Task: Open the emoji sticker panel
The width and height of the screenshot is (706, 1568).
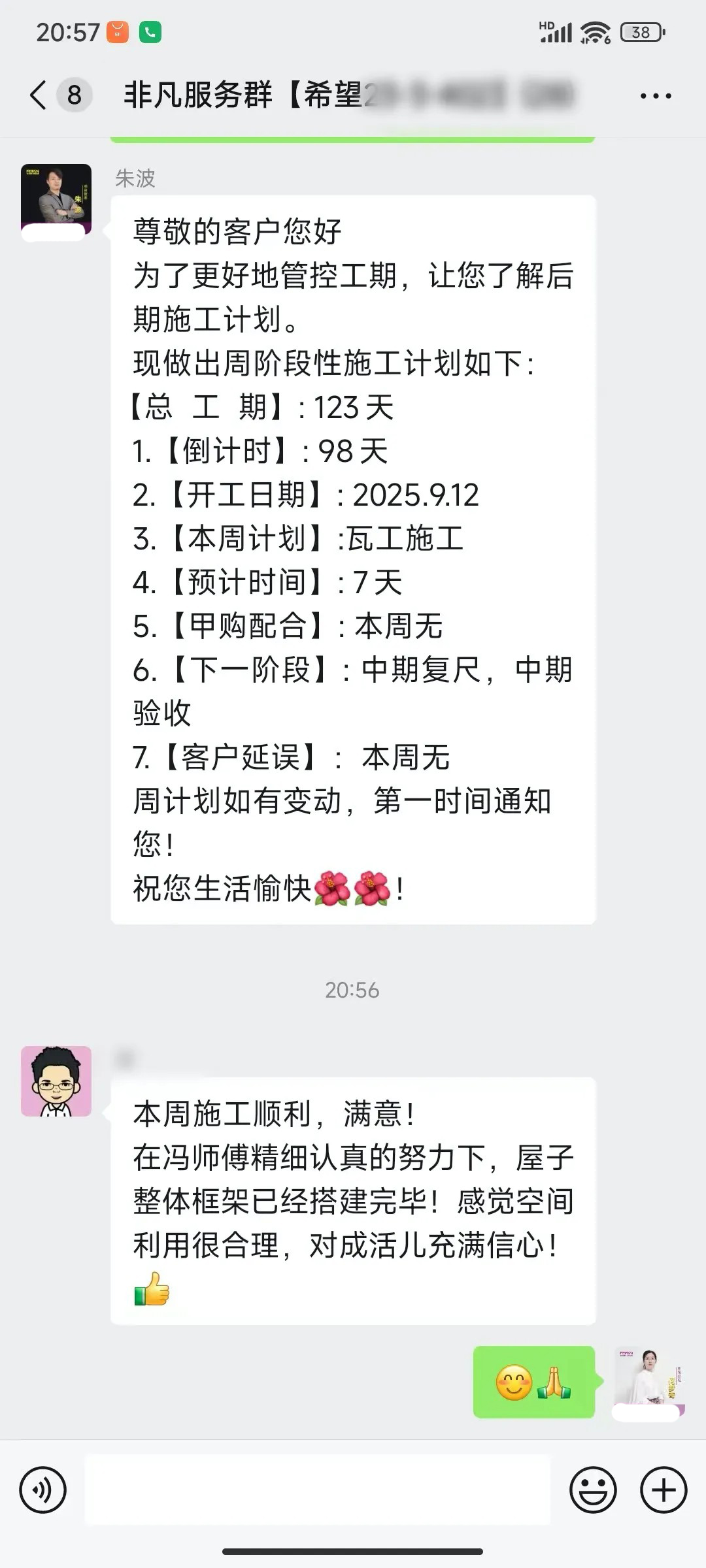Action: [593, 1490]
